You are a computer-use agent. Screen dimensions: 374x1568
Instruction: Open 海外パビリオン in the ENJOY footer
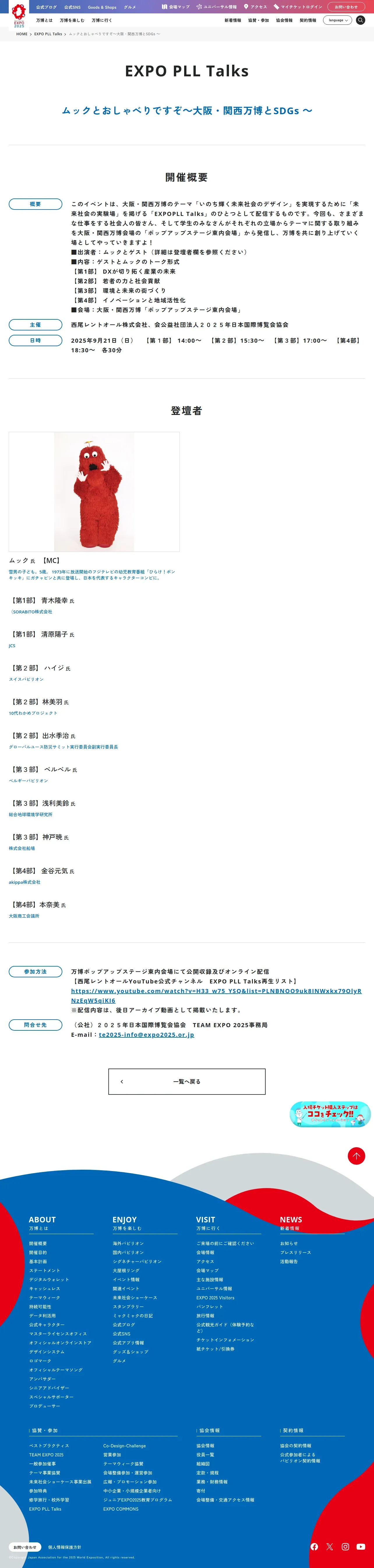[x=128, y=1243]
